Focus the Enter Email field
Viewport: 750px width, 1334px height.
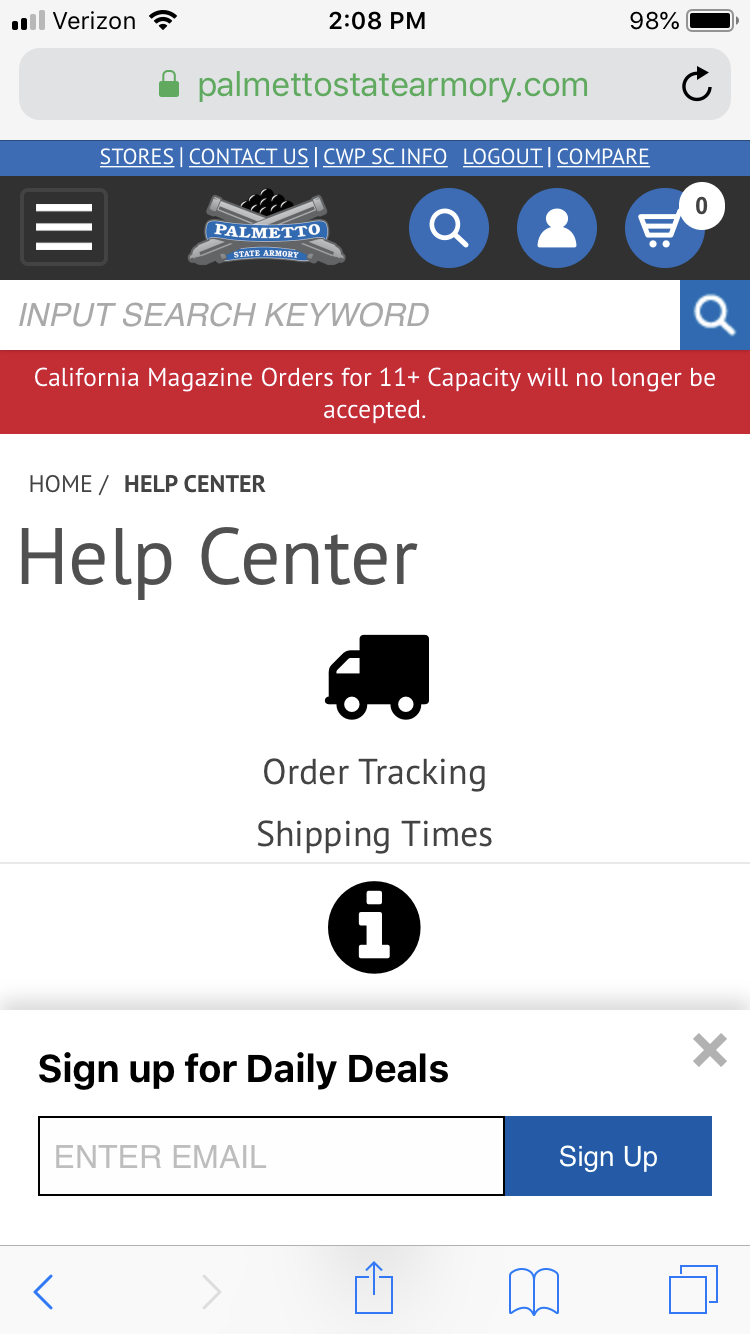coord(271,1156)
